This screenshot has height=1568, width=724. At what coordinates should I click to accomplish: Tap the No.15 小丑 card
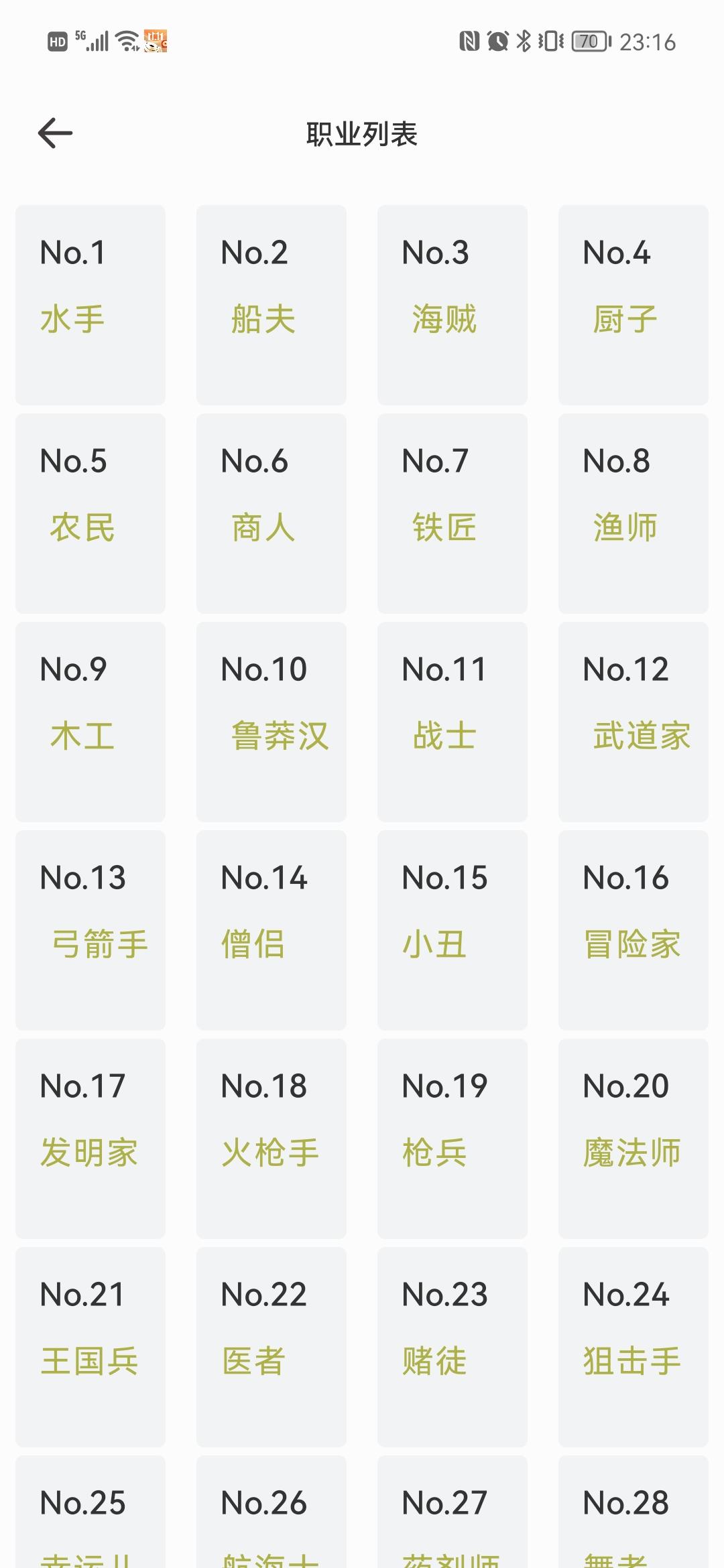[452, 930]
